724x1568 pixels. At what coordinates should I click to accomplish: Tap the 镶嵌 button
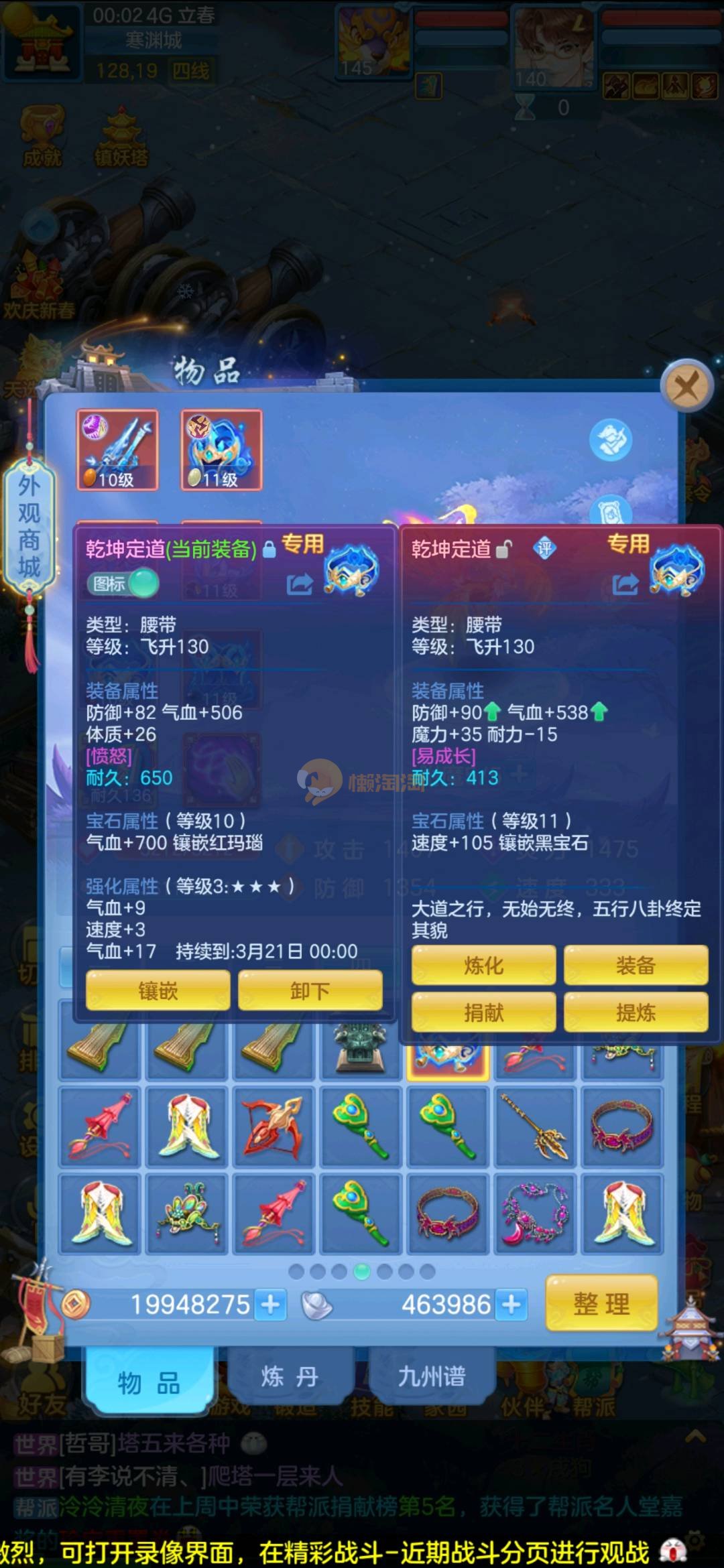pos(158,990)
